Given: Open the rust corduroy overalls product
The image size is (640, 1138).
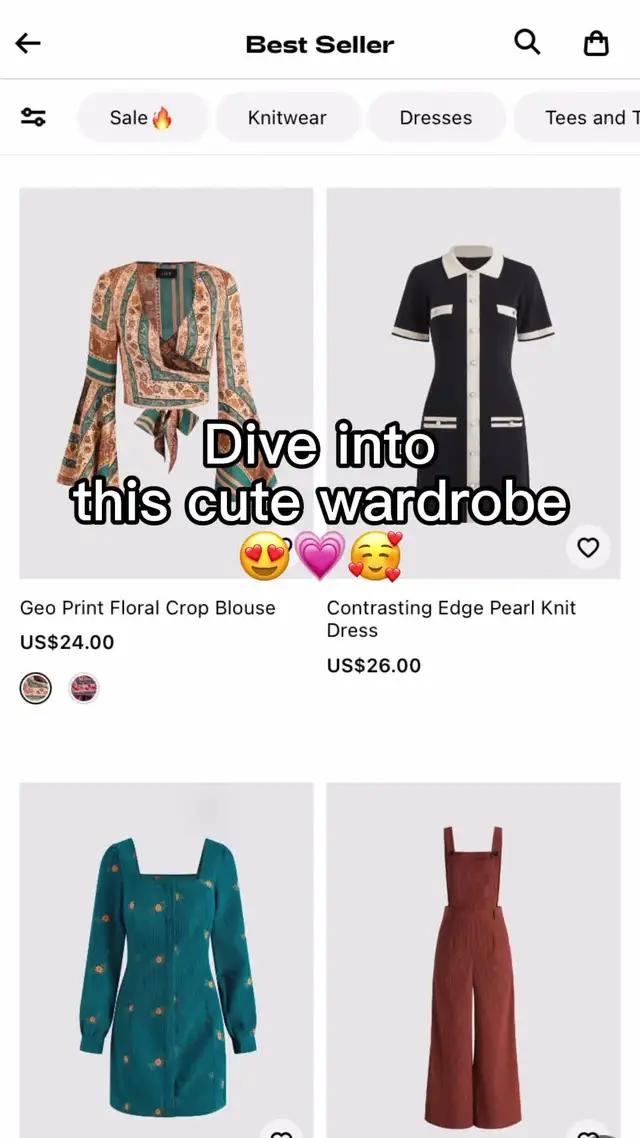Looking at the screenshot, I should (x=473, y=960).
